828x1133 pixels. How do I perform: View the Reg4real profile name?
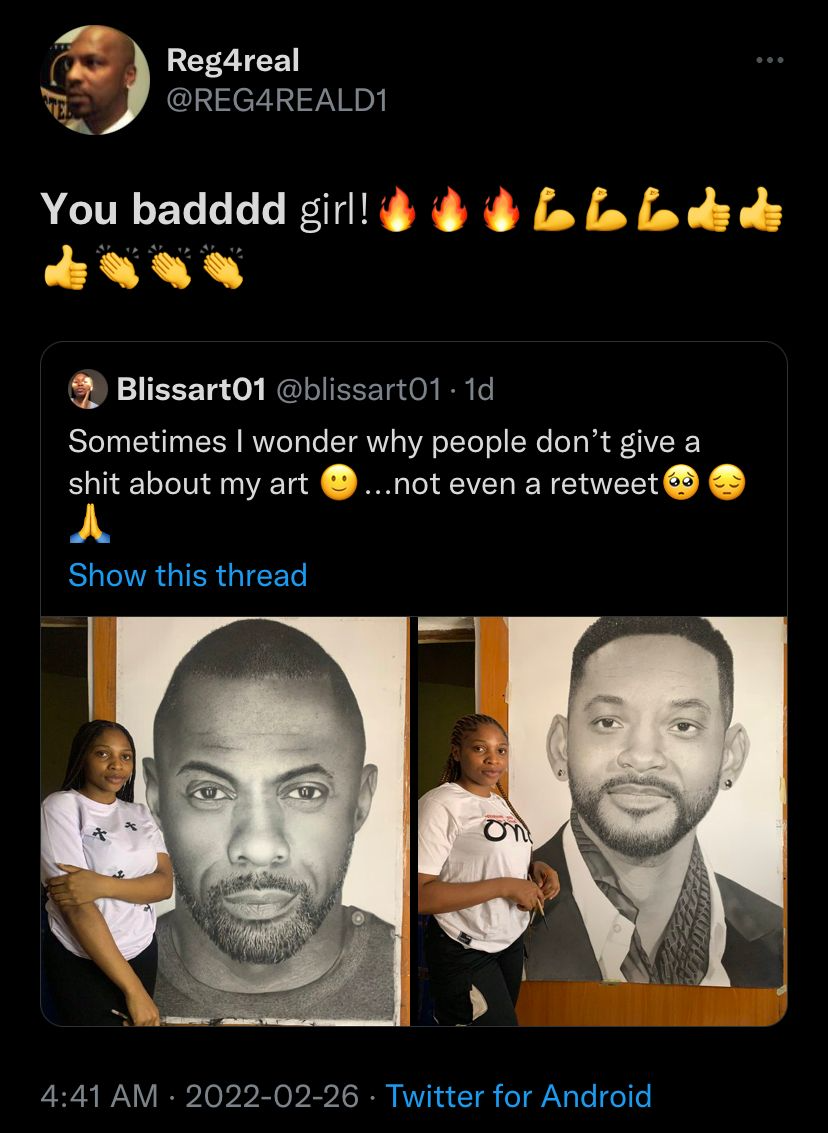point(232,60)
